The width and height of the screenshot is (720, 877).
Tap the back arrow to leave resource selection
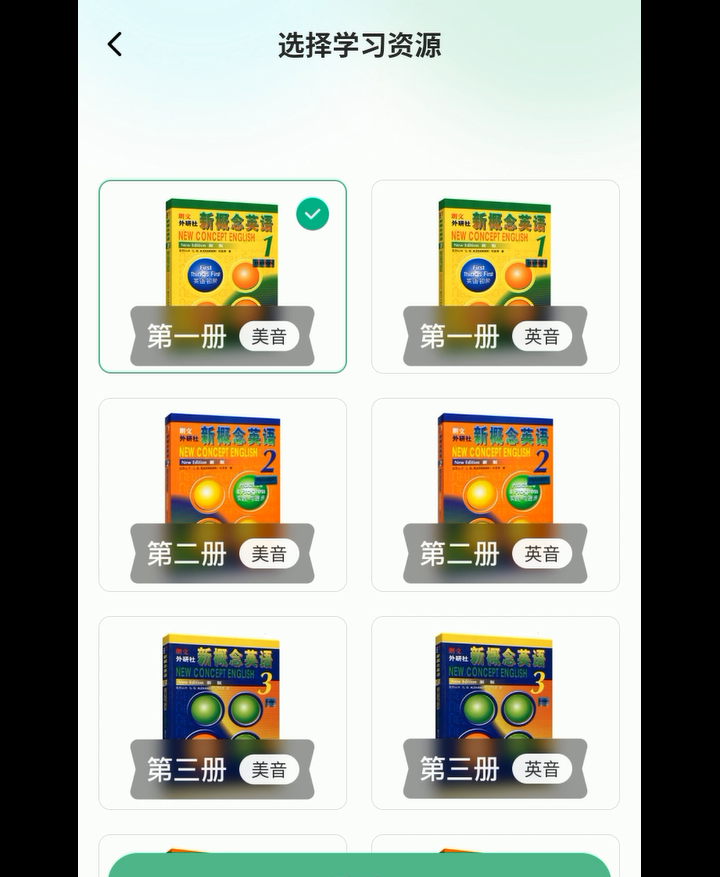[x=113, y=44]
